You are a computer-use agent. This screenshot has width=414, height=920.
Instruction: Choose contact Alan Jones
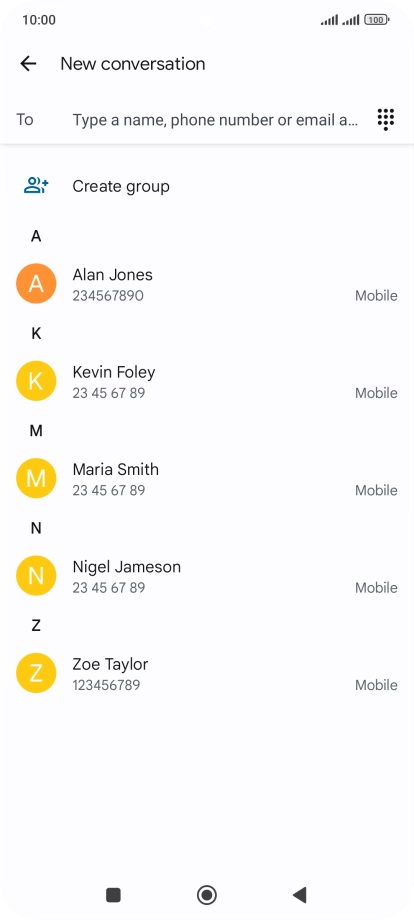click(x=207, y=284)
